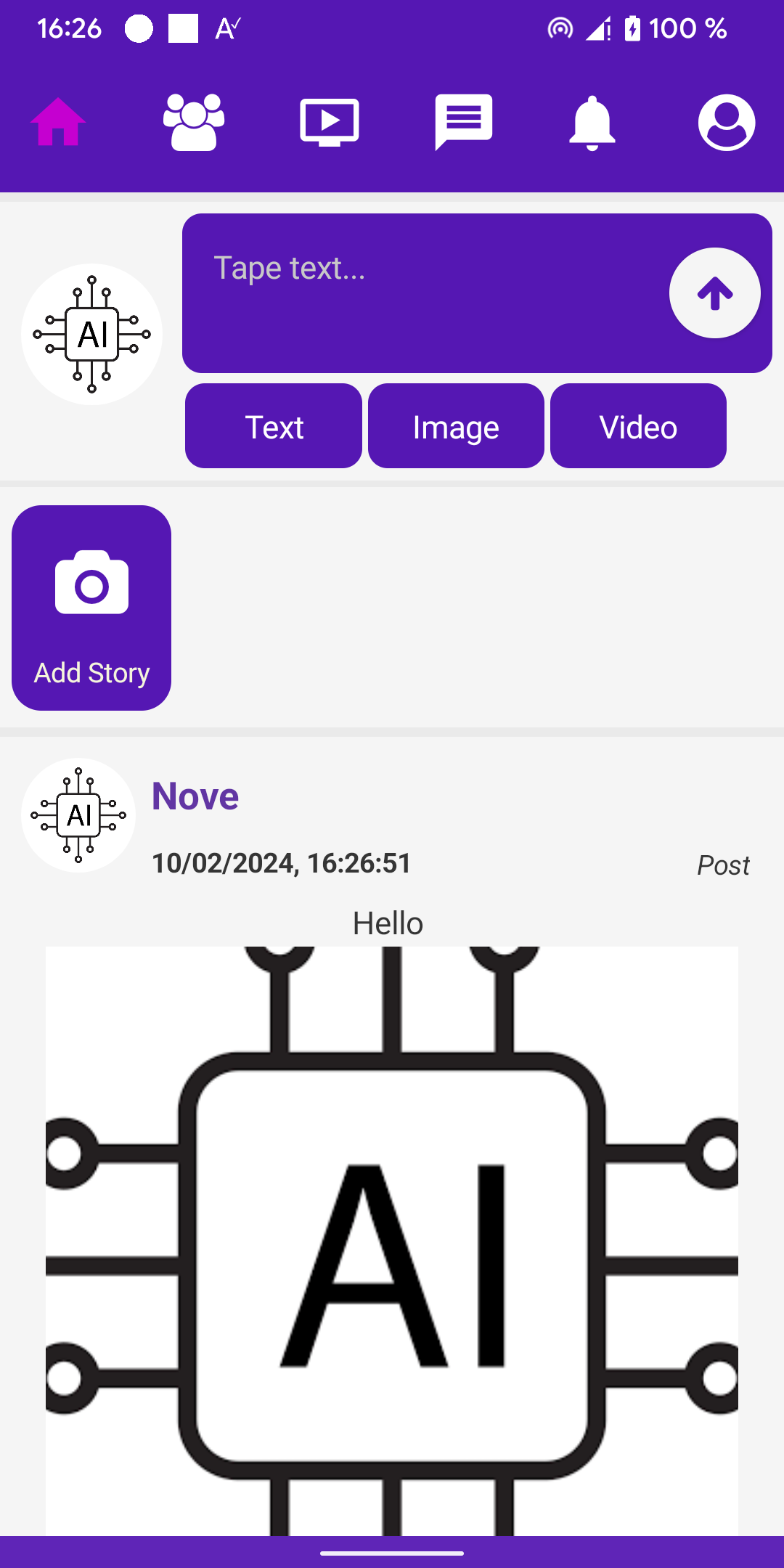Open the messages tab
784x1568 pixels.
[464, 122]
